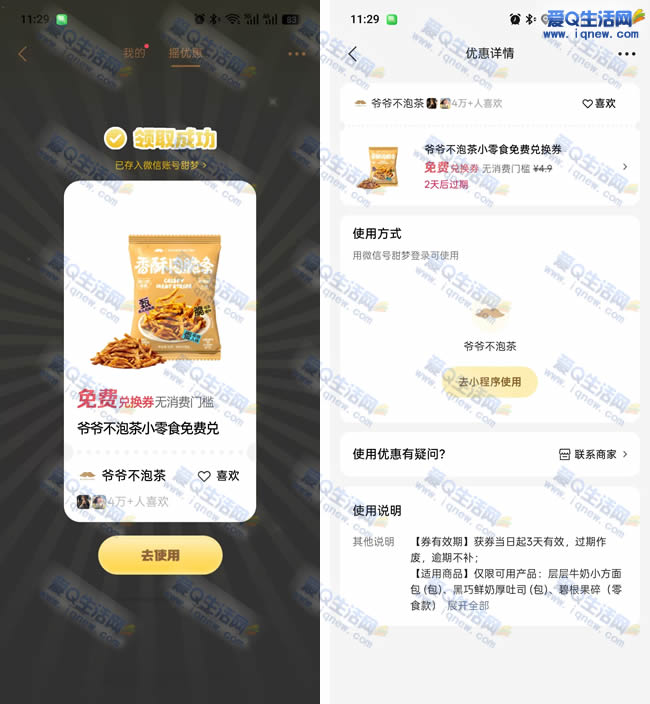Tap the yellow 去使用 button
The width and height of the screenshot is (650, 704).
(160, 555)
